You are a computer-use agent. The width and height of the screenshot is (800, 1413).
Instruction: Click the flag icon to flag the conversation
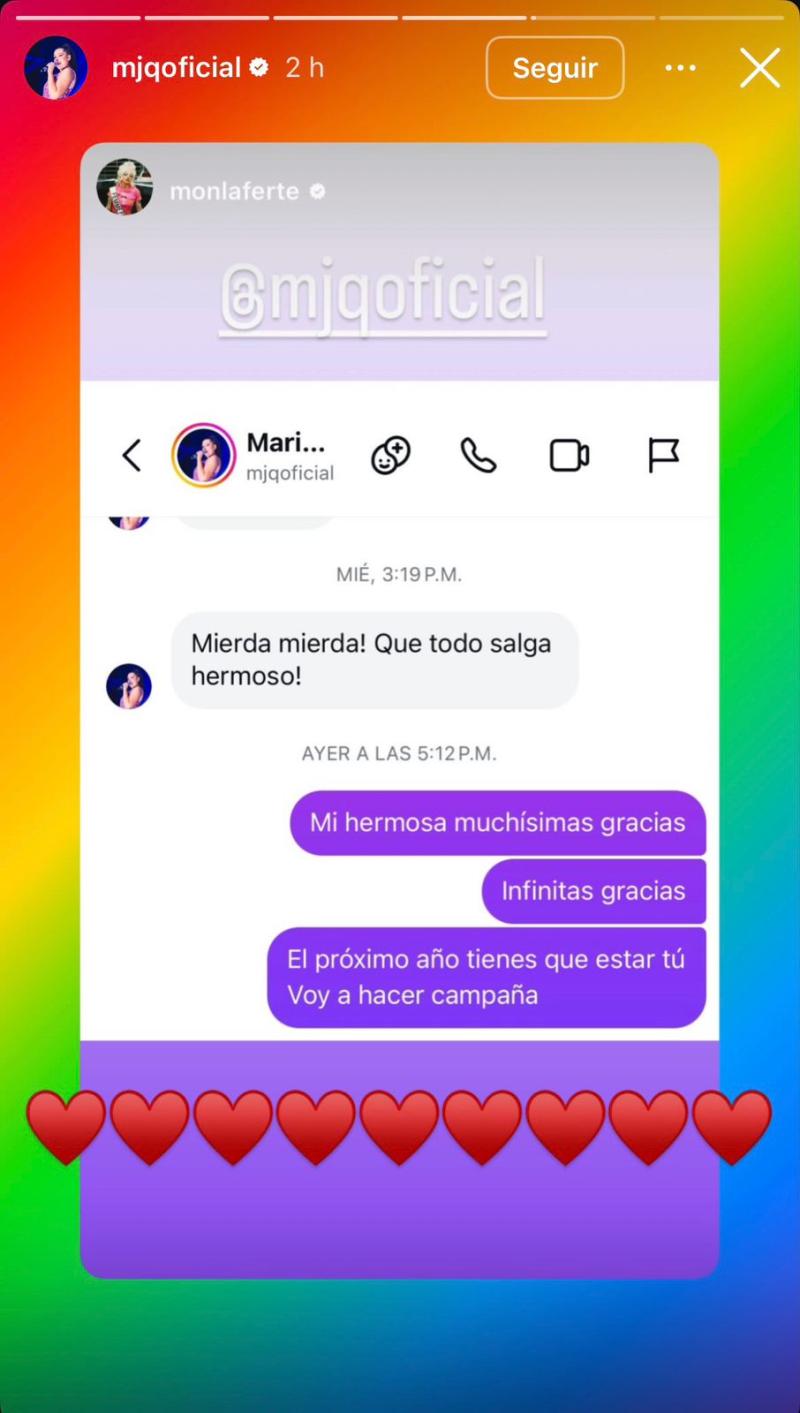pos(662,455)
